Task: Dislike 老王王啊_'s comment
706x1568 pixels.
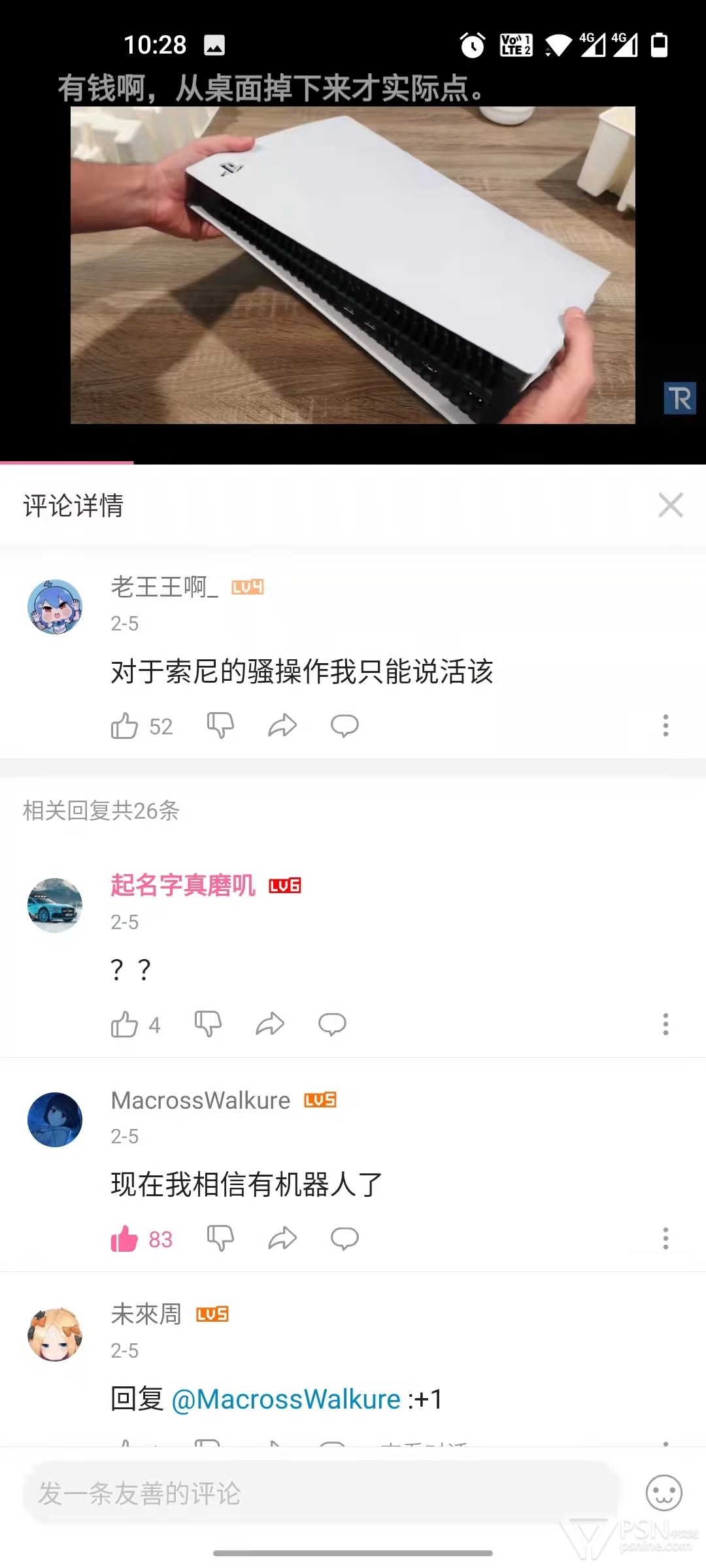Action: 220,725
